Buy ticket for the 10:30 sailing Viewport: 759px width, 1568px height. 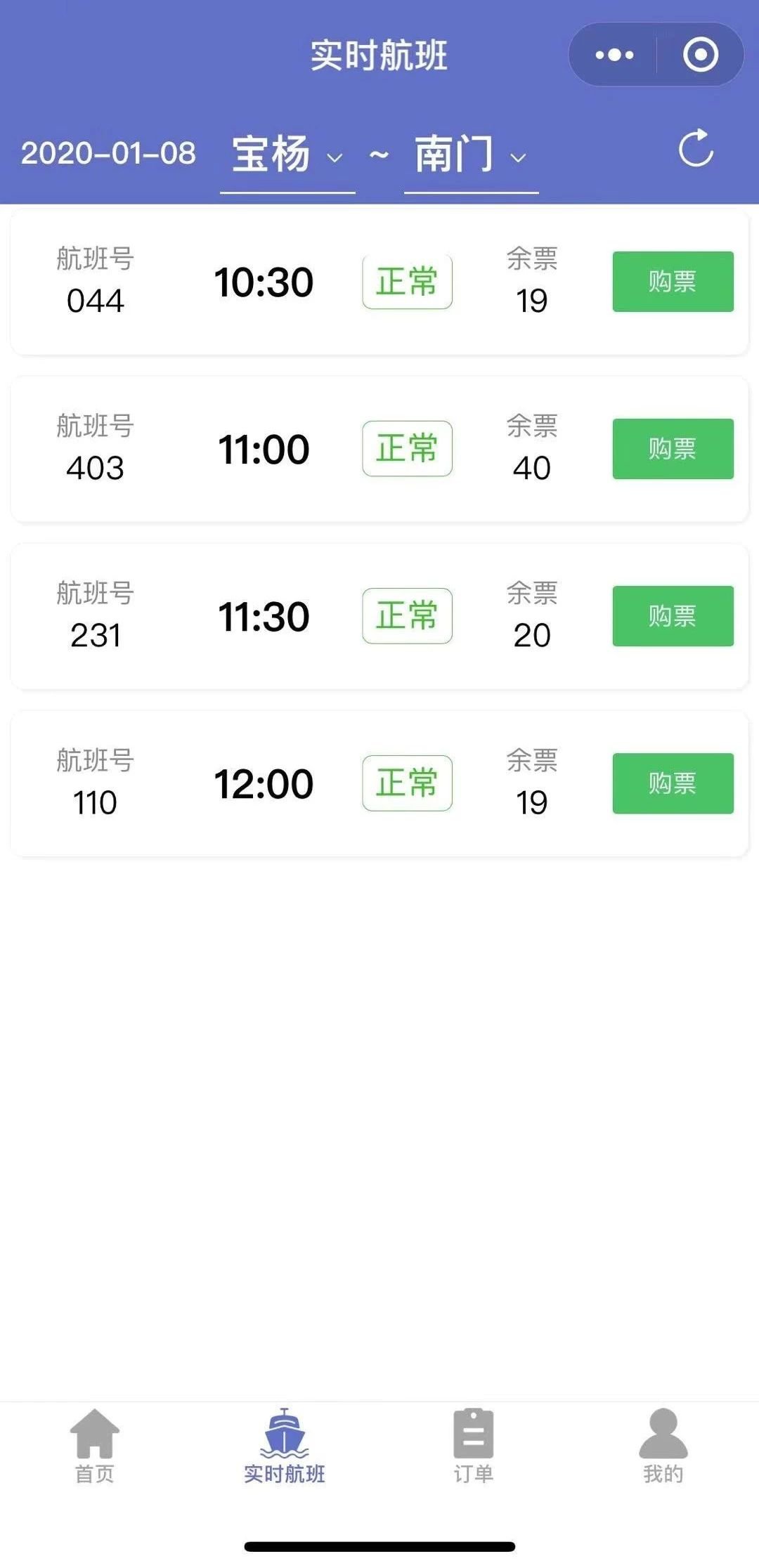(x=673, y=282)
